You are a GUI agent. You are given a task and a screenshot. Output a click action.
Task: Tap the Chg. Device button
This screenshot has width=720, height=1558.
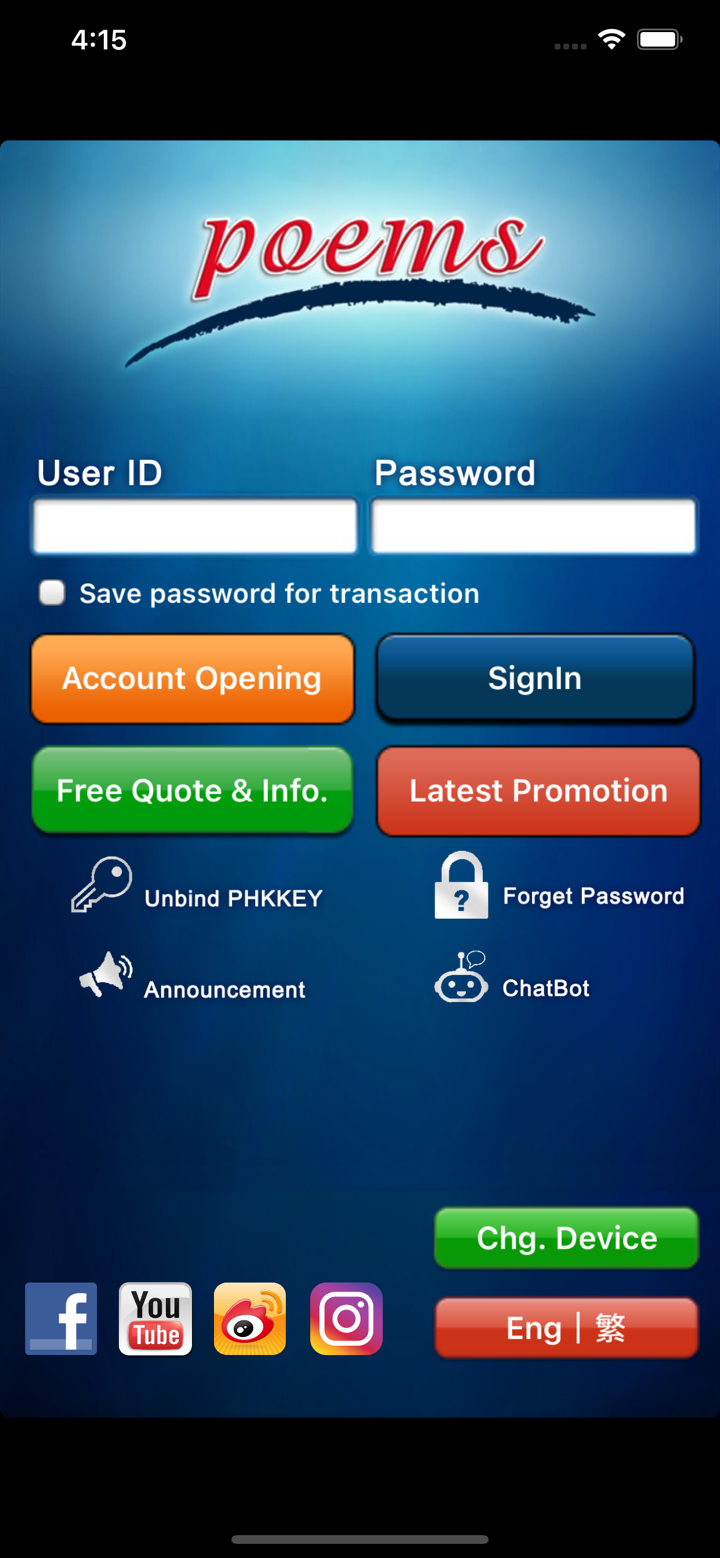pos(566,1238)
